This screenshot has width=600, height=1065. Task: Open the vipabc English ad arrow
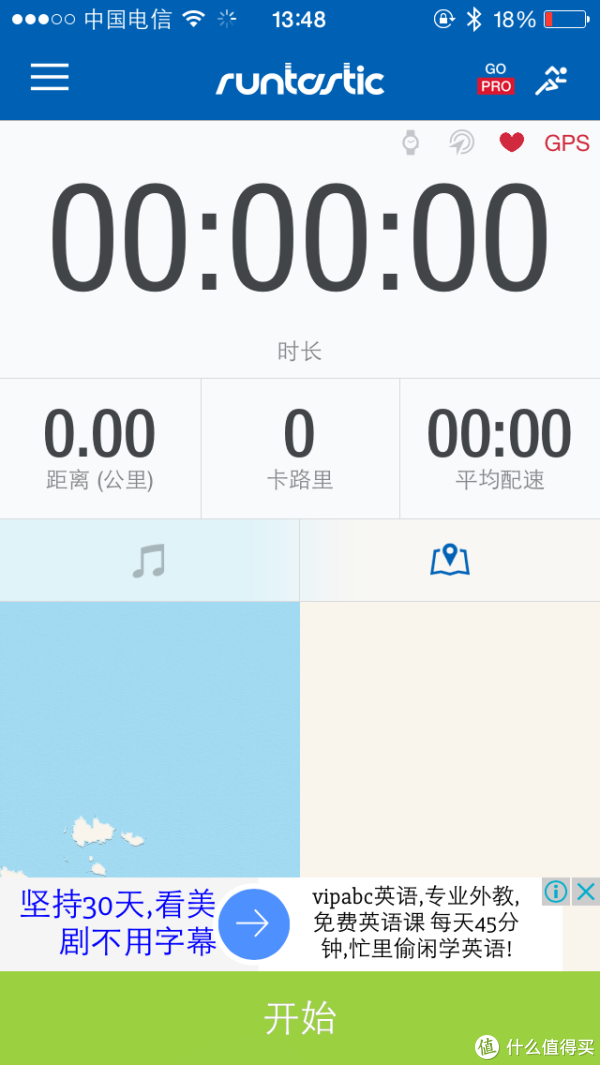254,924
